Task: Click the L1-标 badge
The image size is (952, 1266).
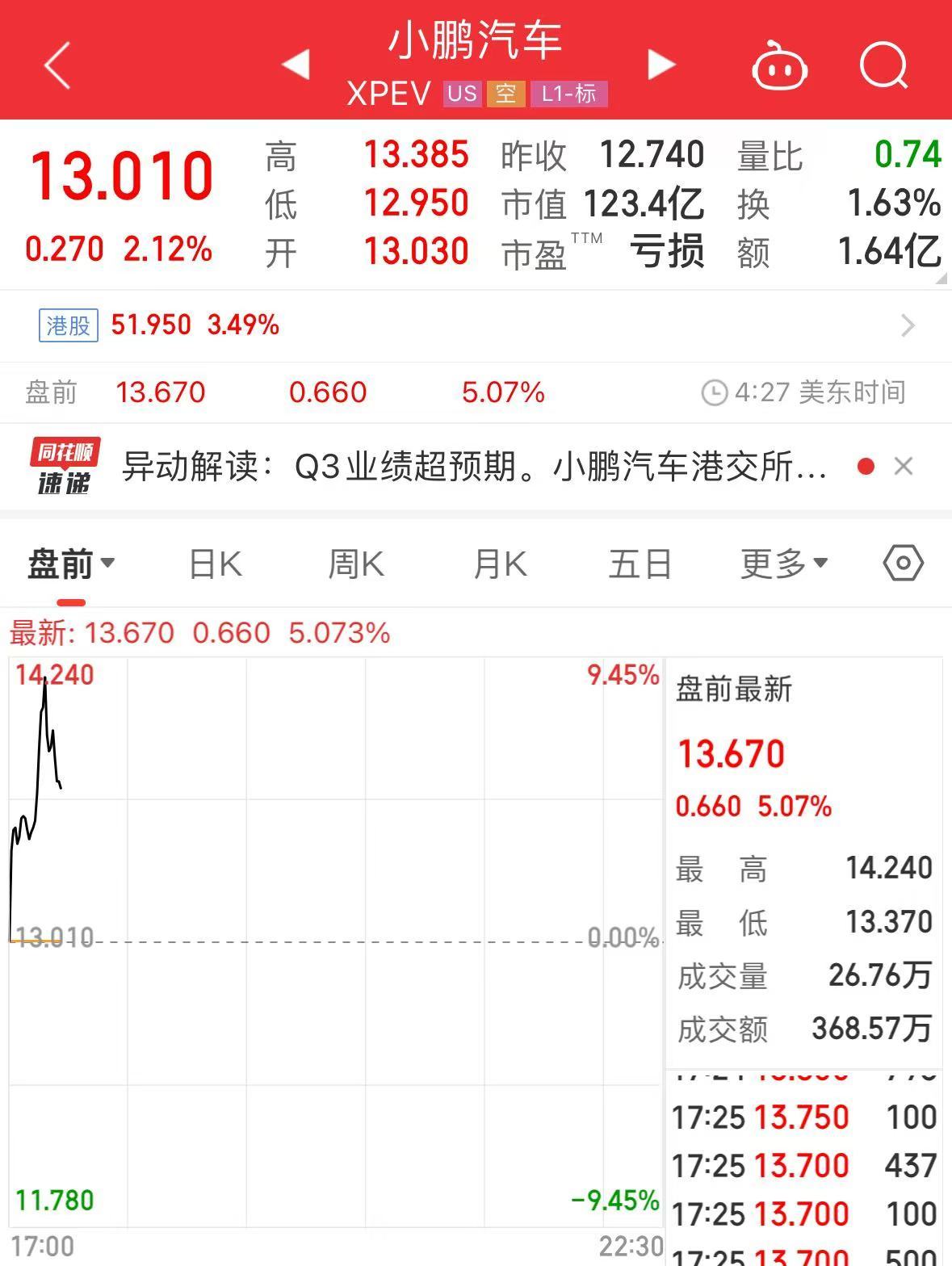Action: pyautogui.click(x=568, y=94)
